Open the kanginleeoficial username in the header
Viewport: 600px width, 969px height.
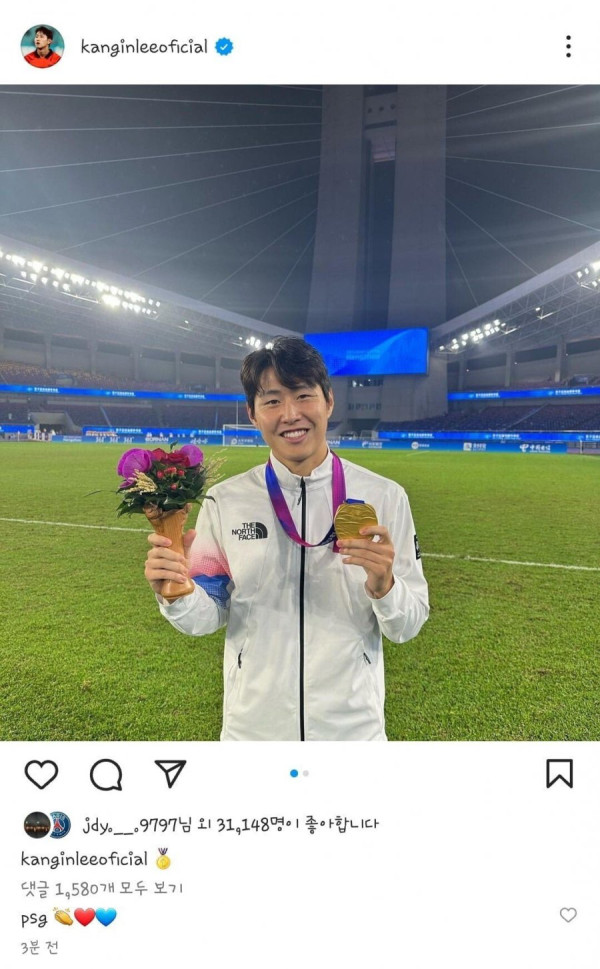pos(144,47)
